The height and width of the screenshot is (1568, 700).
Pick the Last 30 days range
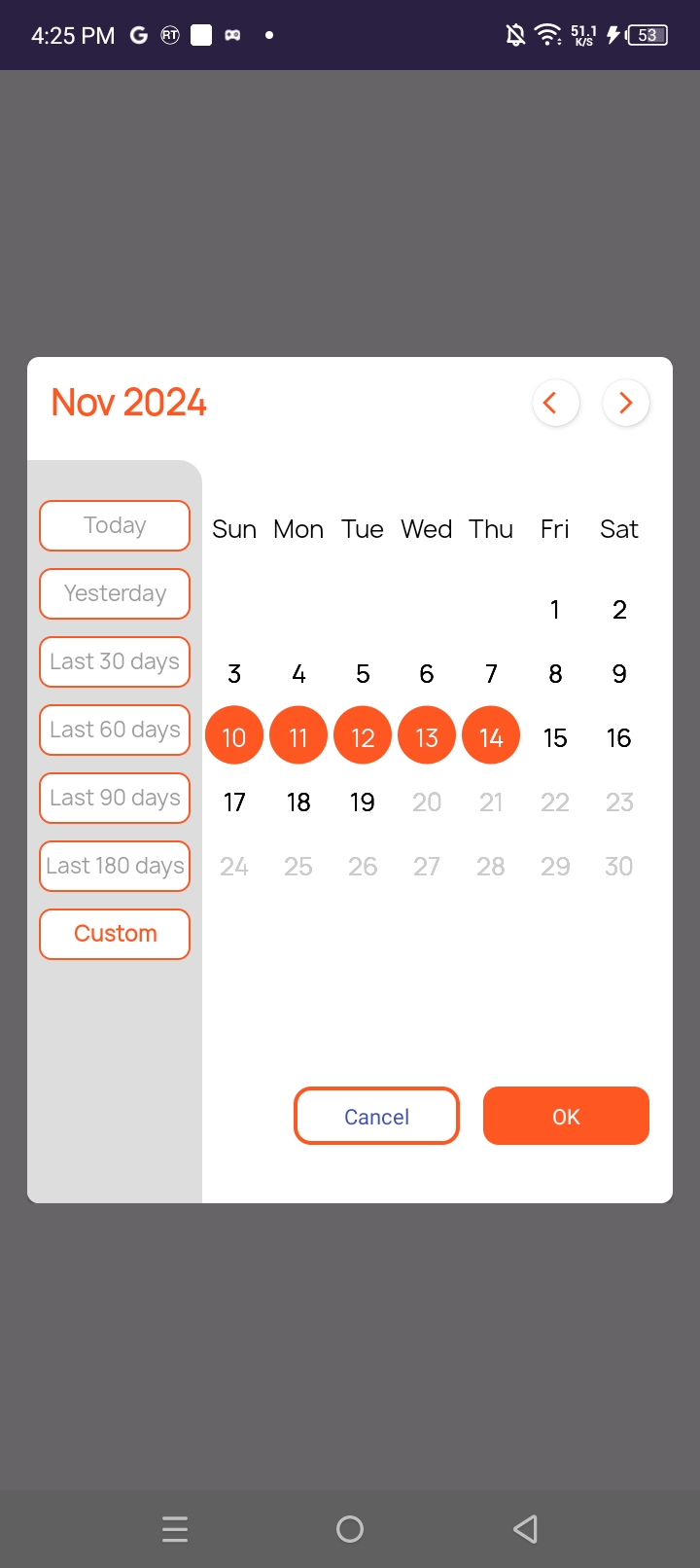(x=115, y=661)
